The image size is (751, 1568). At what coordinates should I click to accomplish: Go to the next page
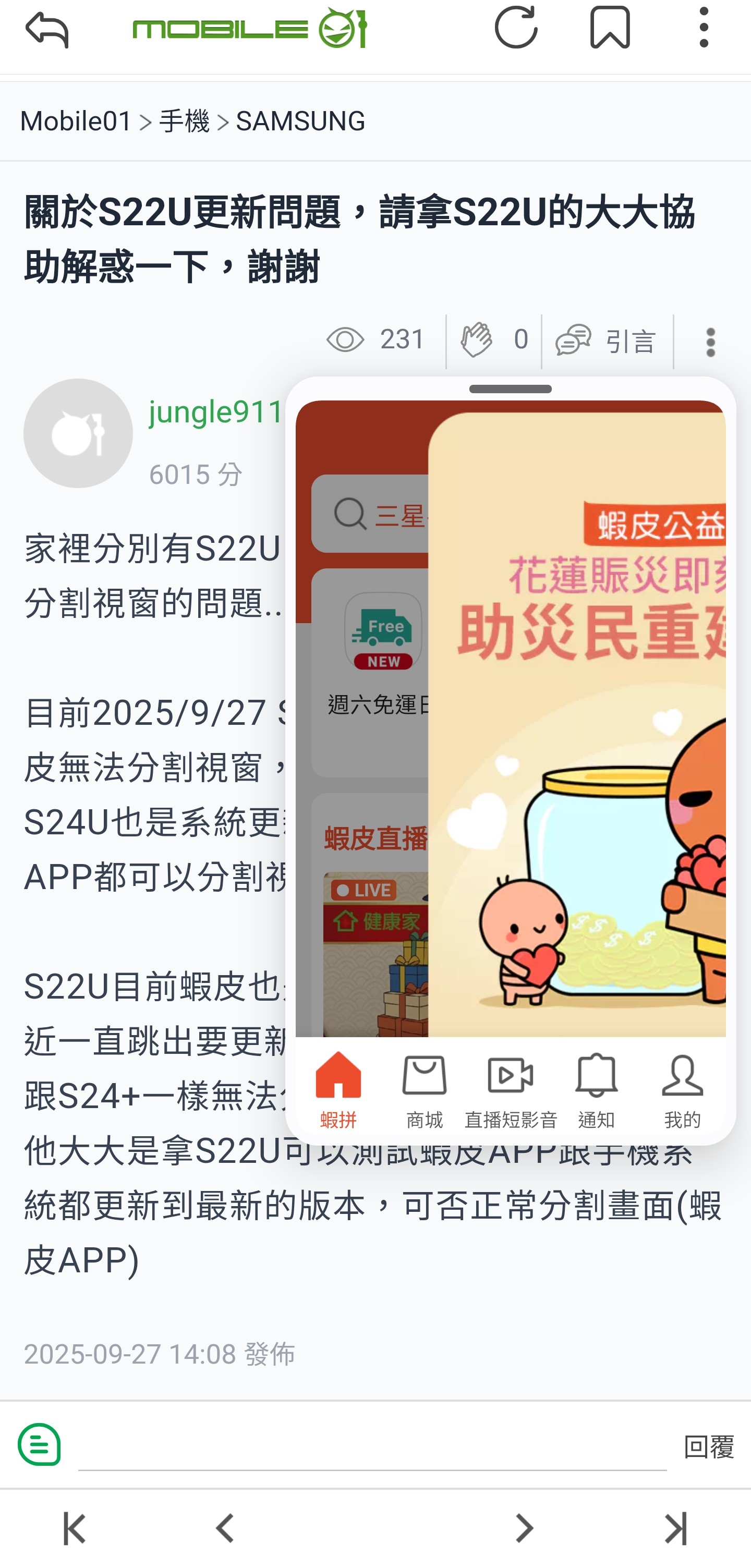pyautogui.click(x=525, y=1528)
